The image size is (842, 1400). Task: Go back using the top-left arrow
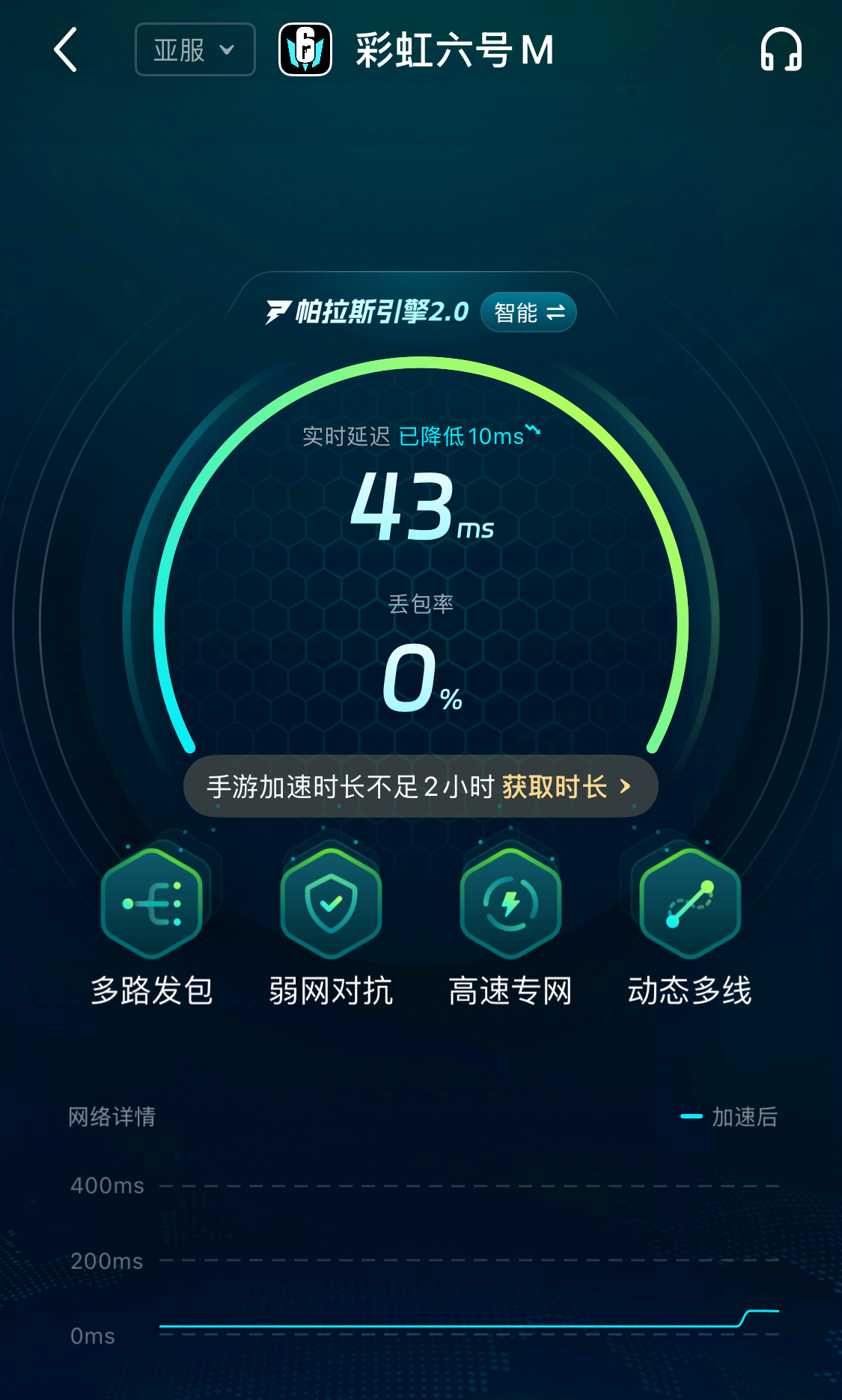[x=66, y=50]
